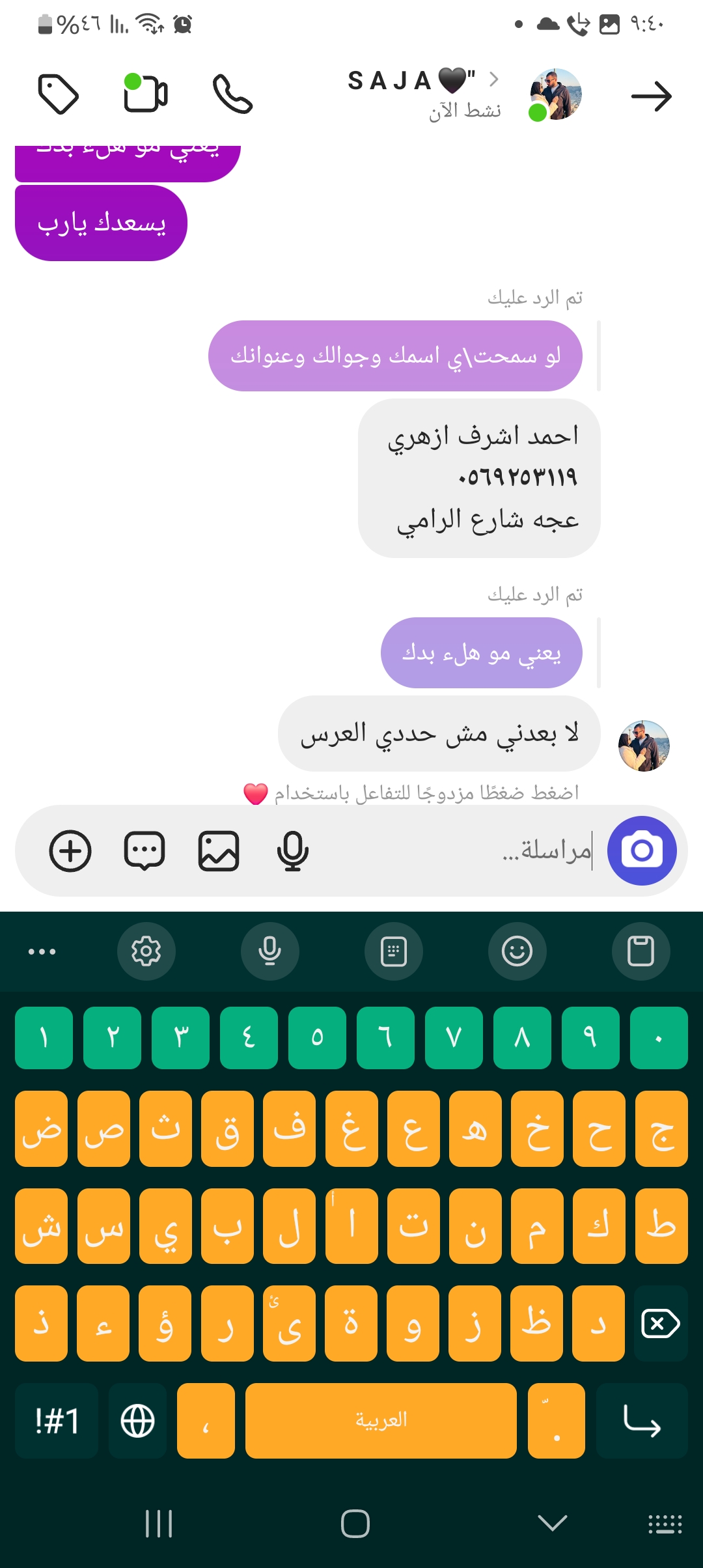
Task: Hide the keyboard with the down chevron
Action: (x=553, y=1522)
